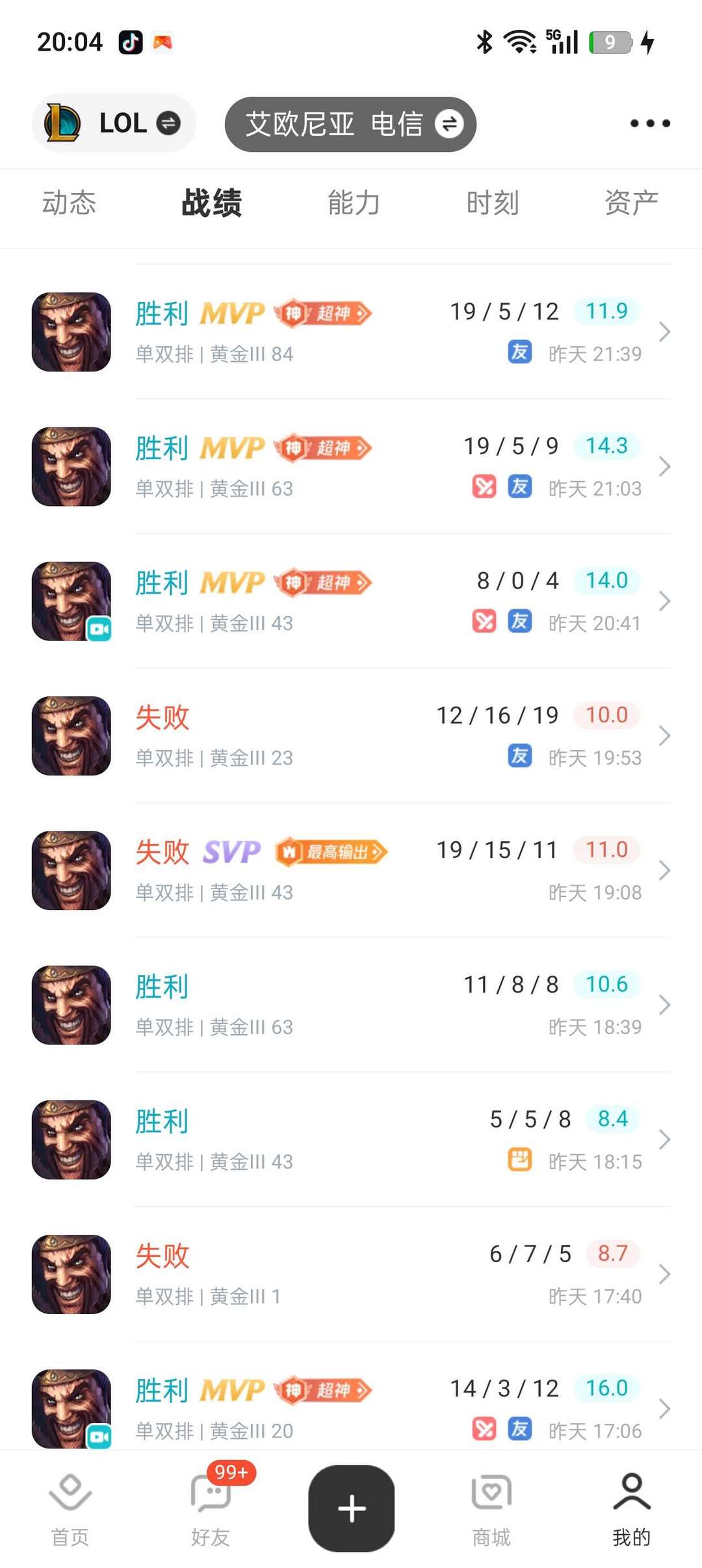Screen dimensions: 702x1568
Task: Switch game via the LOL selector
Action: click(114, 123)
